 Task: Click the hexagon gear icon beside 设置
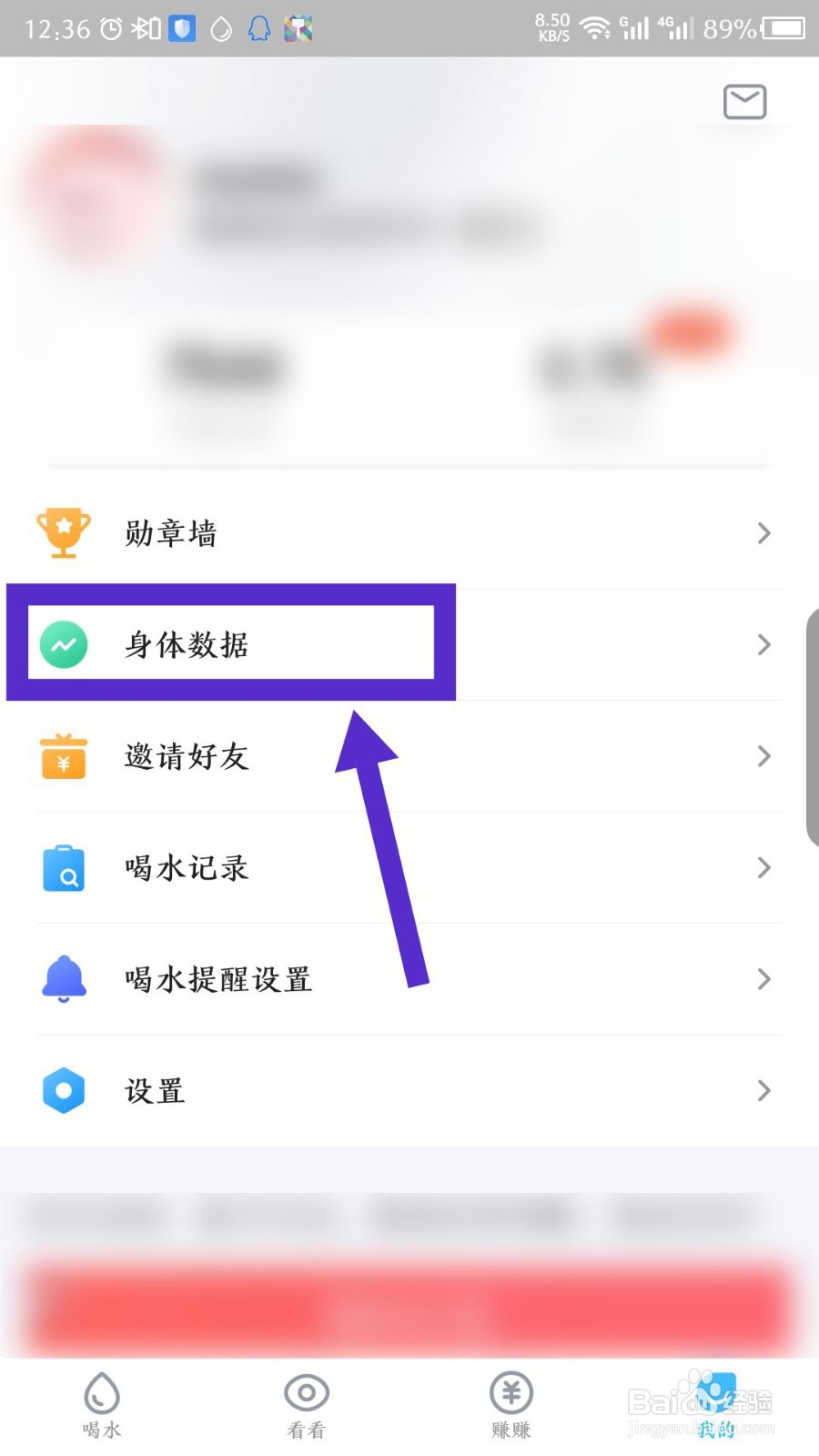[64, 1090]
